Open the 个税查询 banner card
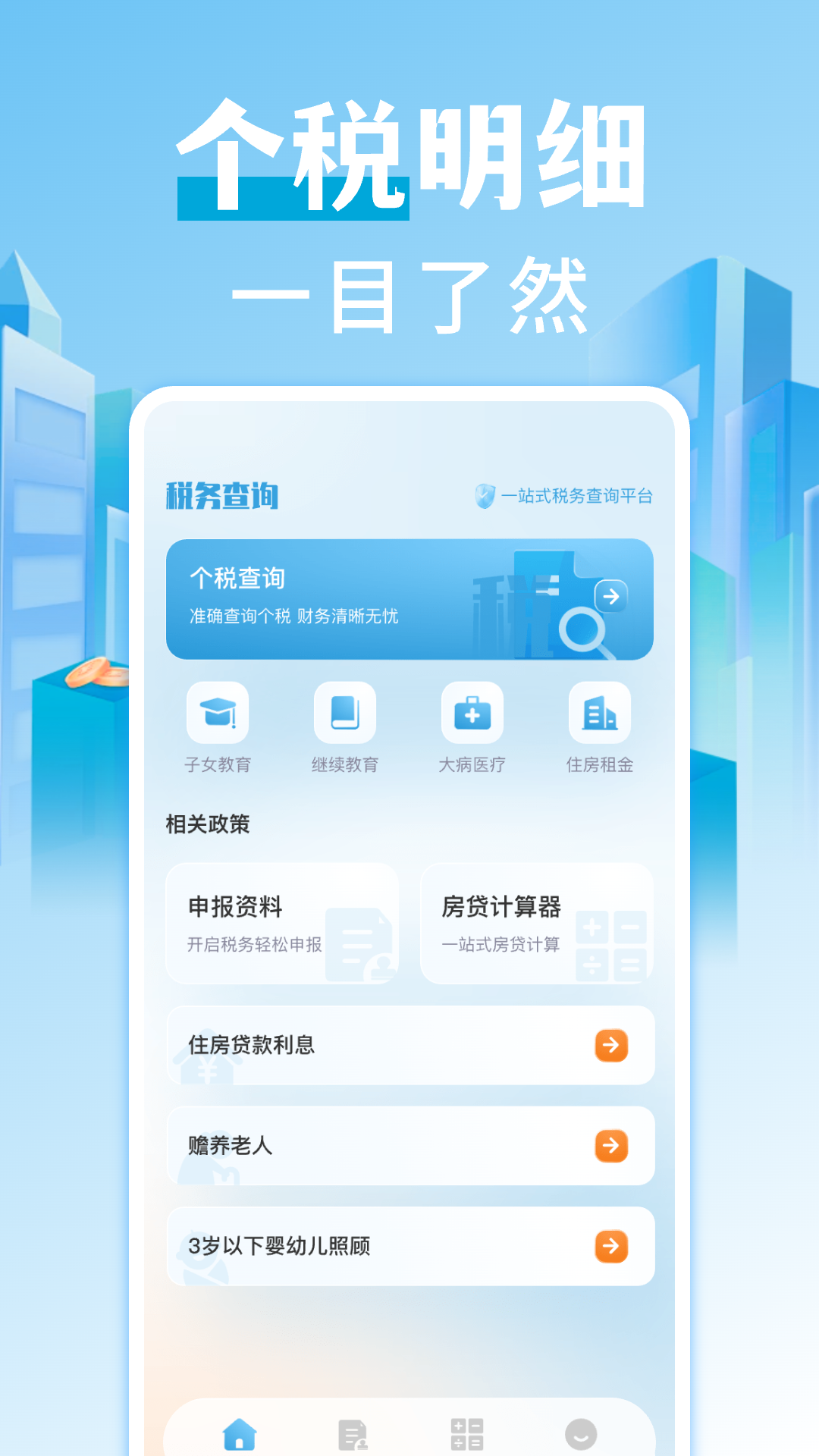 tap(409, 599)
